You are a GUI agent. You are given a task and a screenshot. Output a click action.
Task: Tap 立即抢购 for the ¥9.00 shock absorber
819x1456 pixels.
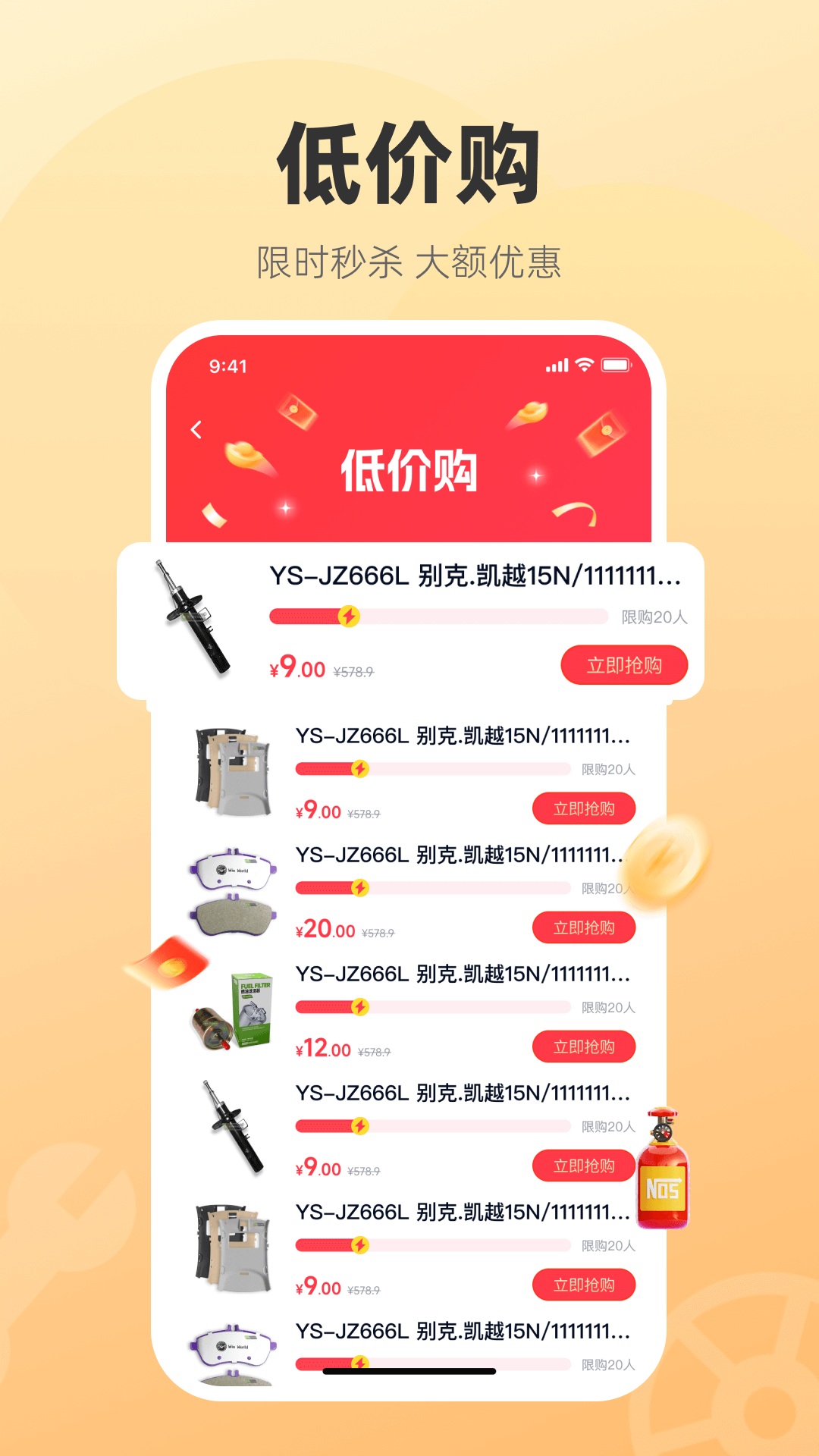624,665
